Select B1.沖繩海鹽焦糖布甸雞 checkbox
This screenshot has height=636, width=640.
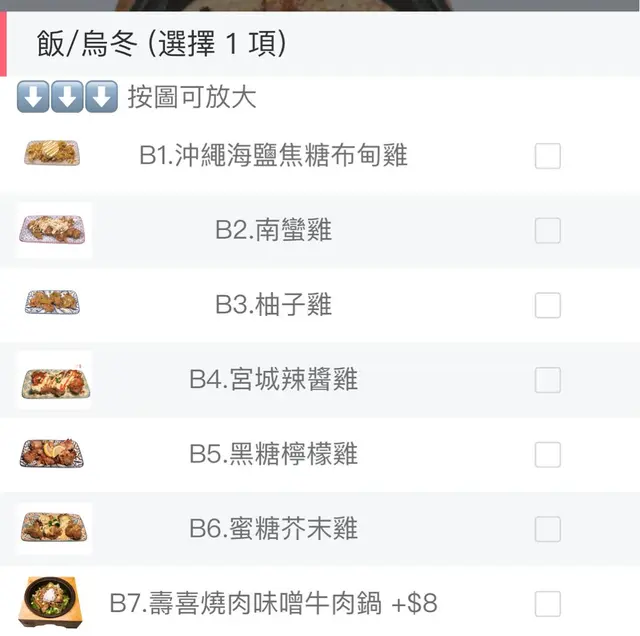[547, 156]
